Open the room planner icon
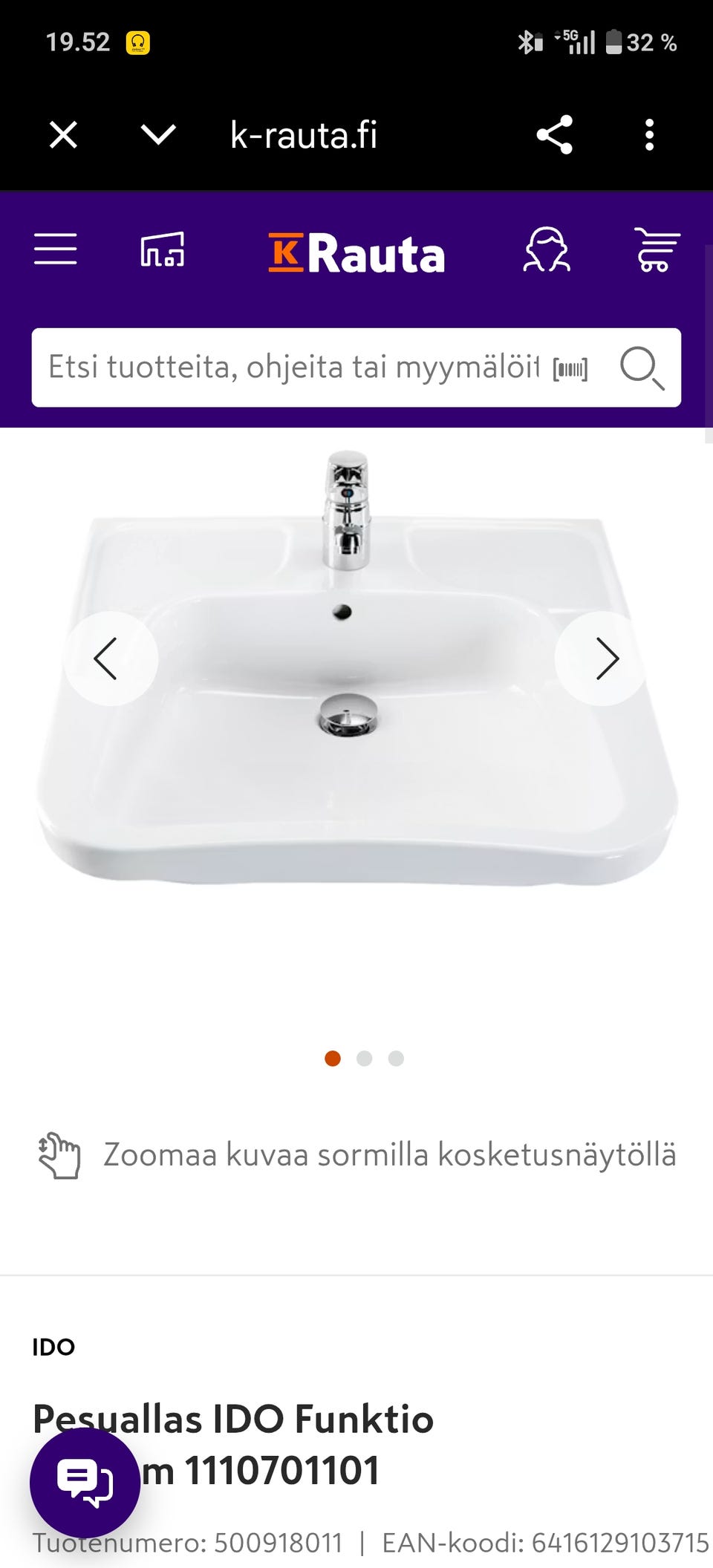 [x=163, y=249]
